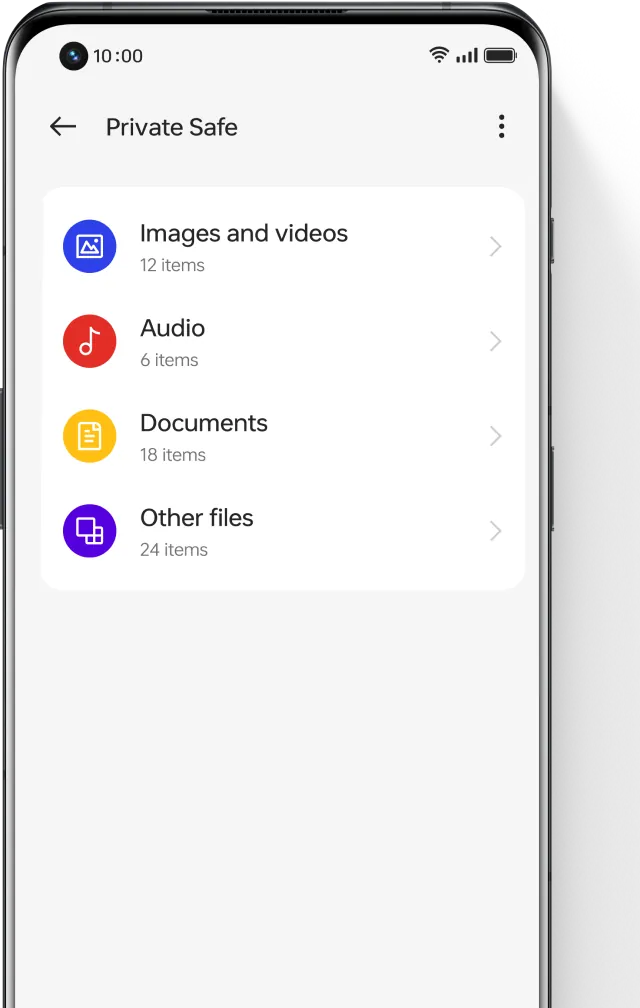Select the Audio category
Image resolution: width=640 pixels, height=1008 pixels.
click(283, 341)
